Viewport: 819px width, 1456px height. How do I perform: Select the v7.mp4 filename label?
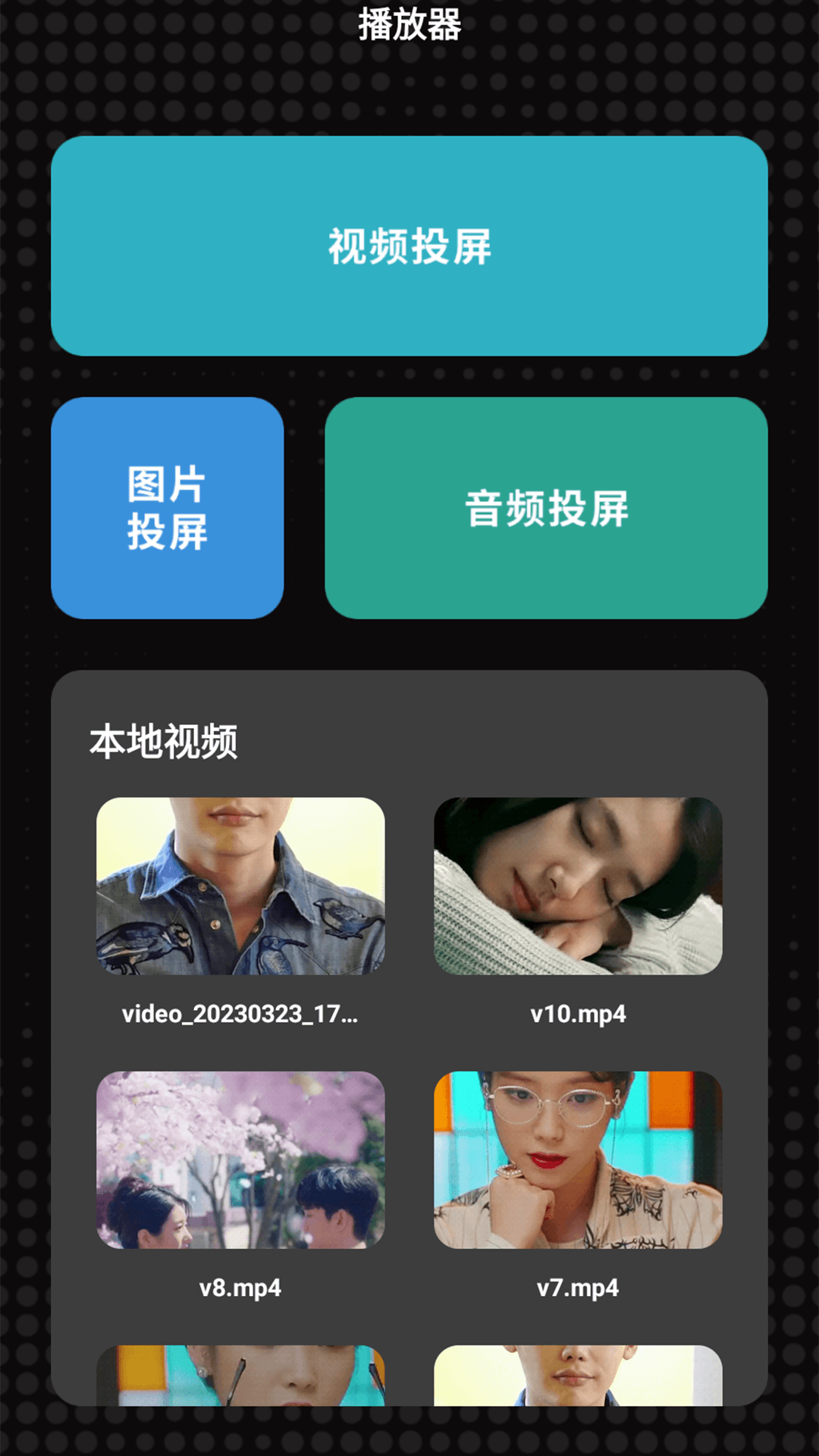(579, 1279)
